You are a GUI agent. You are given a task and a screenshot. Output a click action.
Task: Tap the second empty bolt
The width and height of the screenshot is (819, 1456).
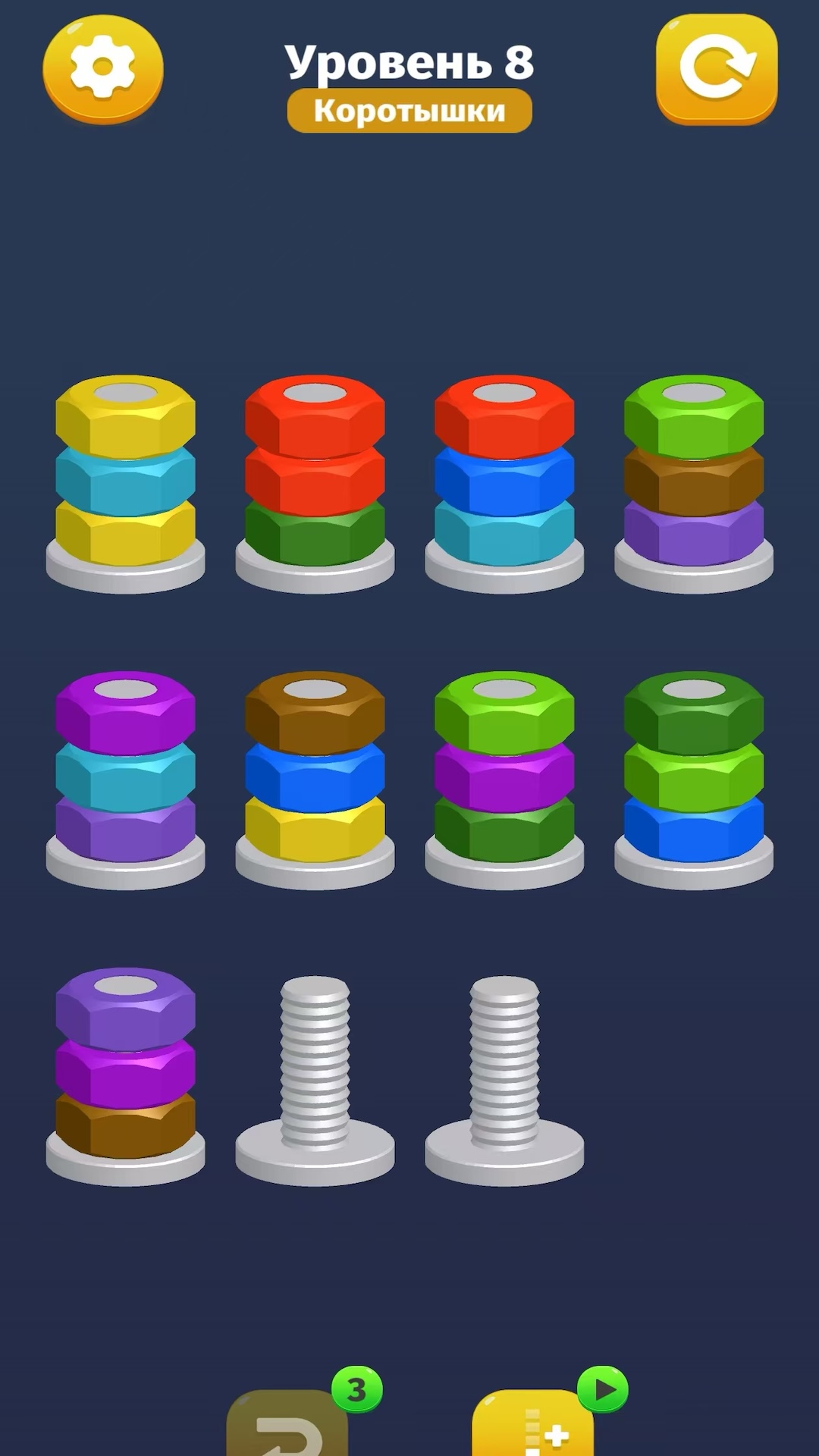504,1080
